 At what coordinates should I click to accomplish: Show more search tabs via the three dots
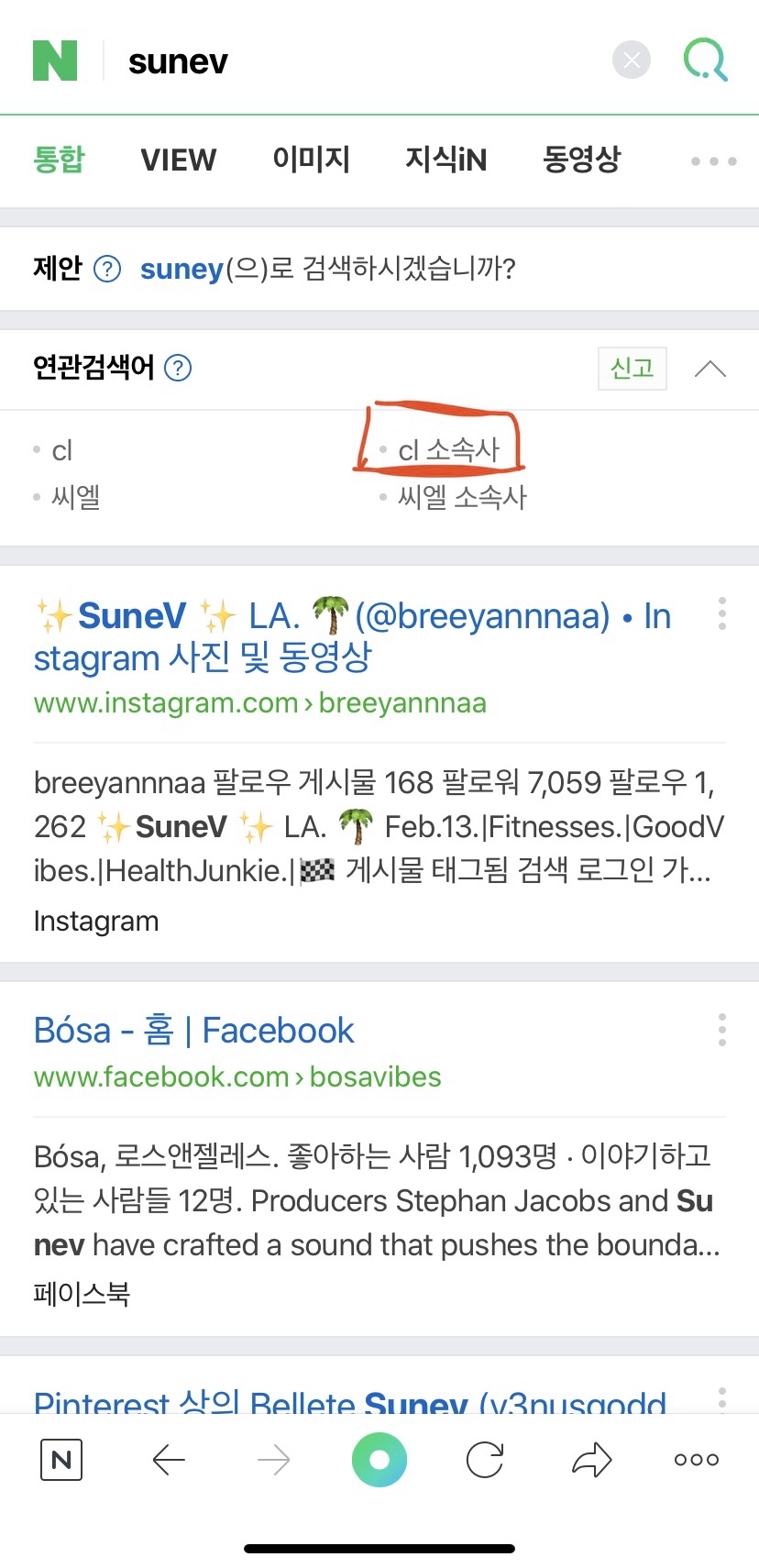click(713, 161)
